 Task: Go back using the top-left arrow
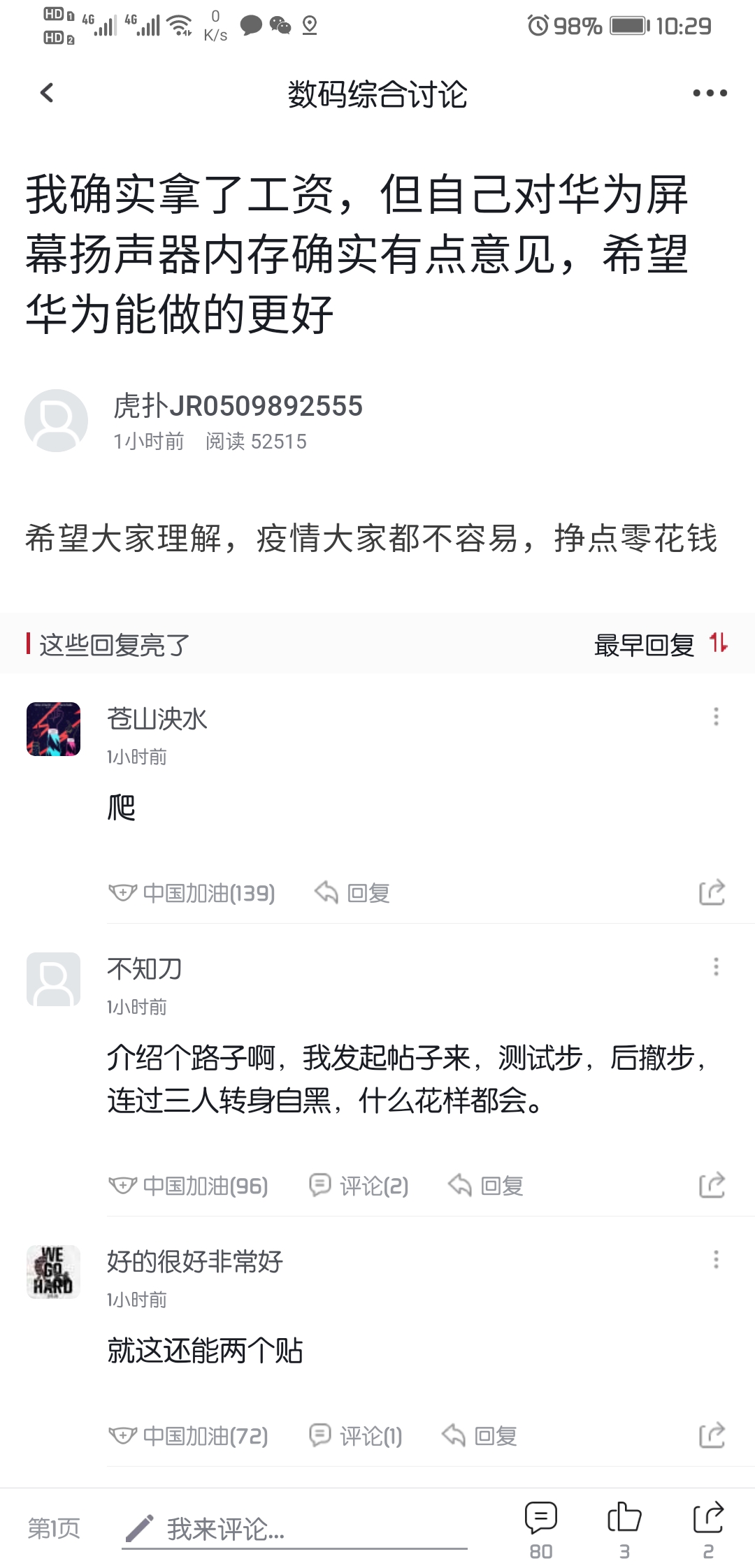tap(47, 93)
